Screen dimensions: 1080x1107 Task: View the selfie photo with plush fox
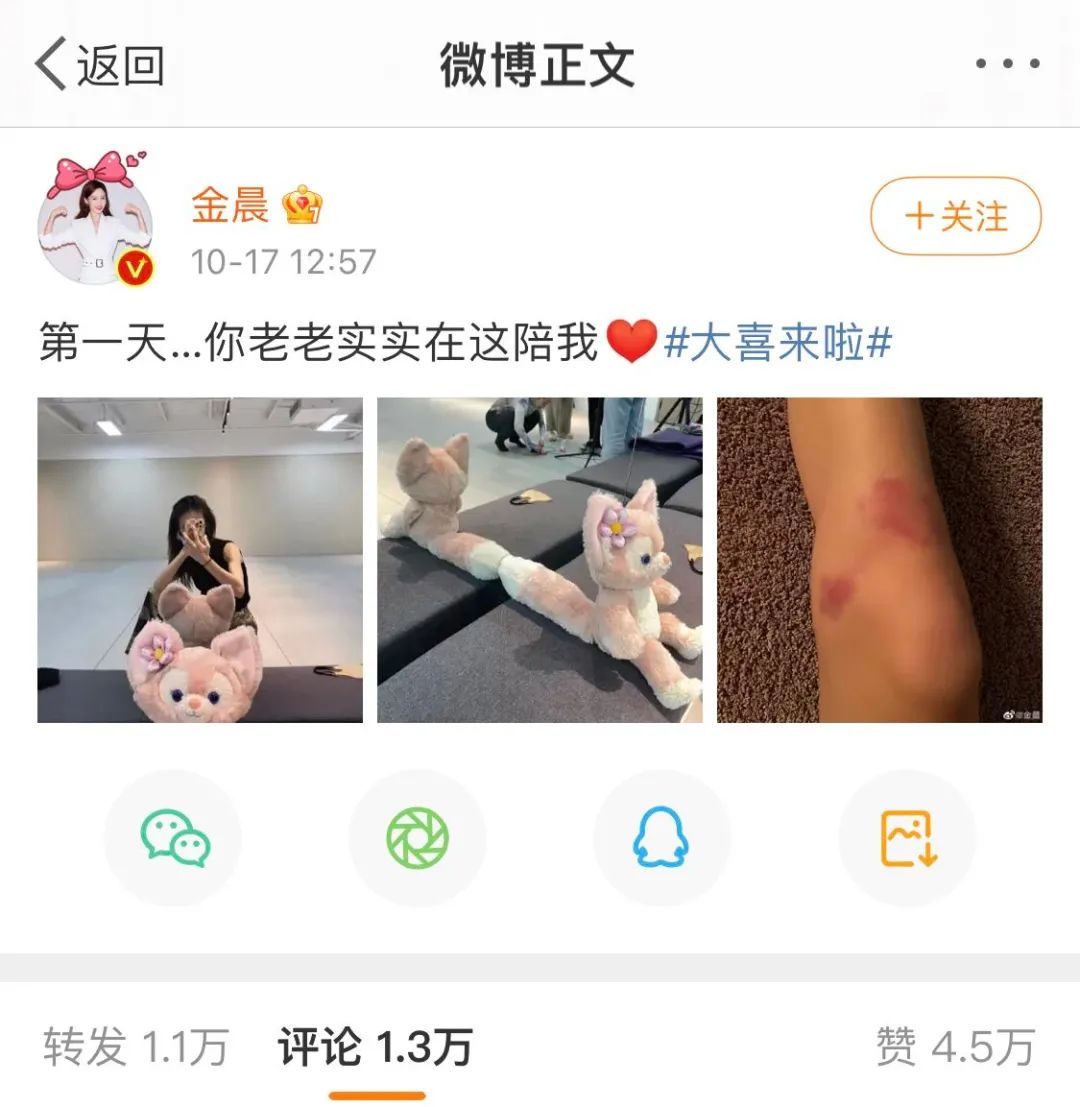tap(200, 560)
